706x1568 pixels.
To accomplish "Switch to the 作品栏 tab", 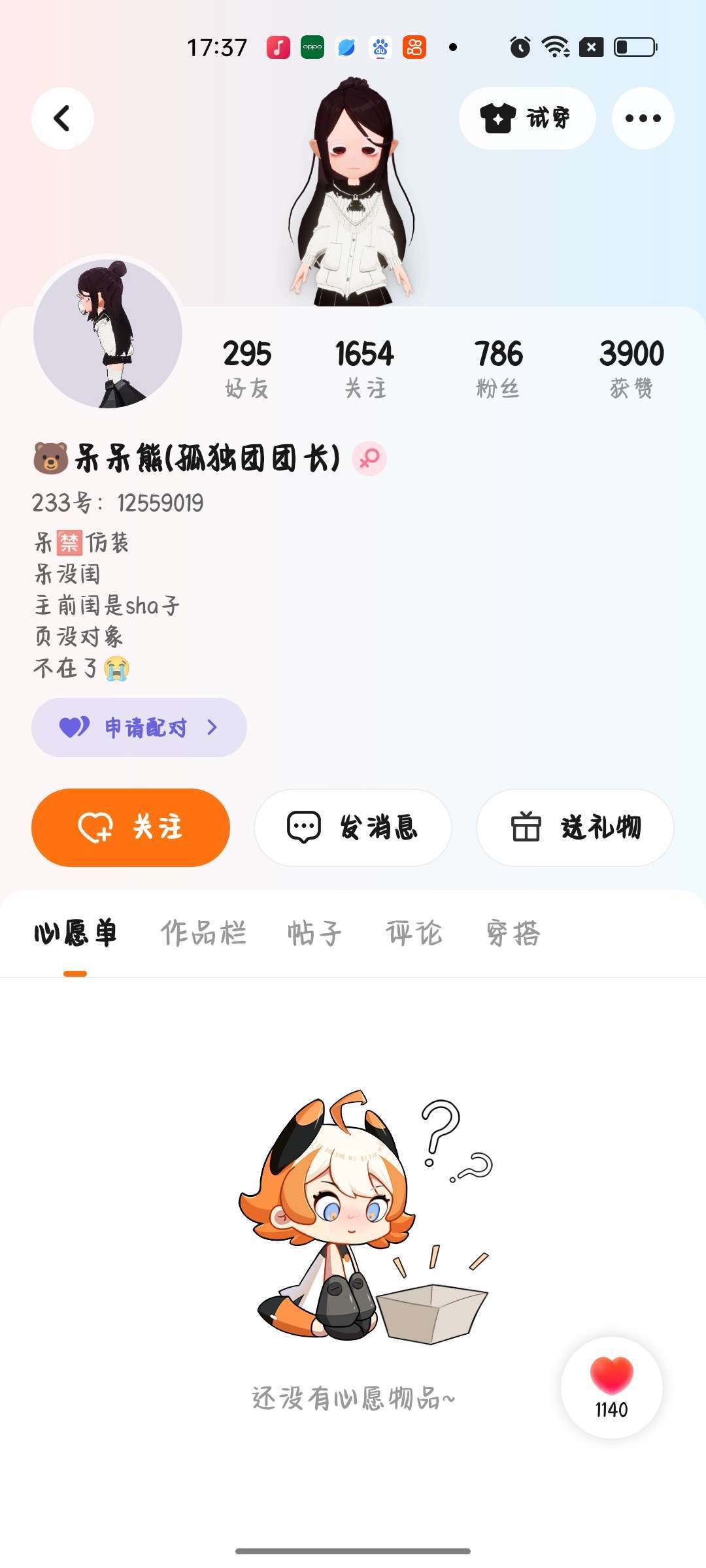I will (203, 933).
